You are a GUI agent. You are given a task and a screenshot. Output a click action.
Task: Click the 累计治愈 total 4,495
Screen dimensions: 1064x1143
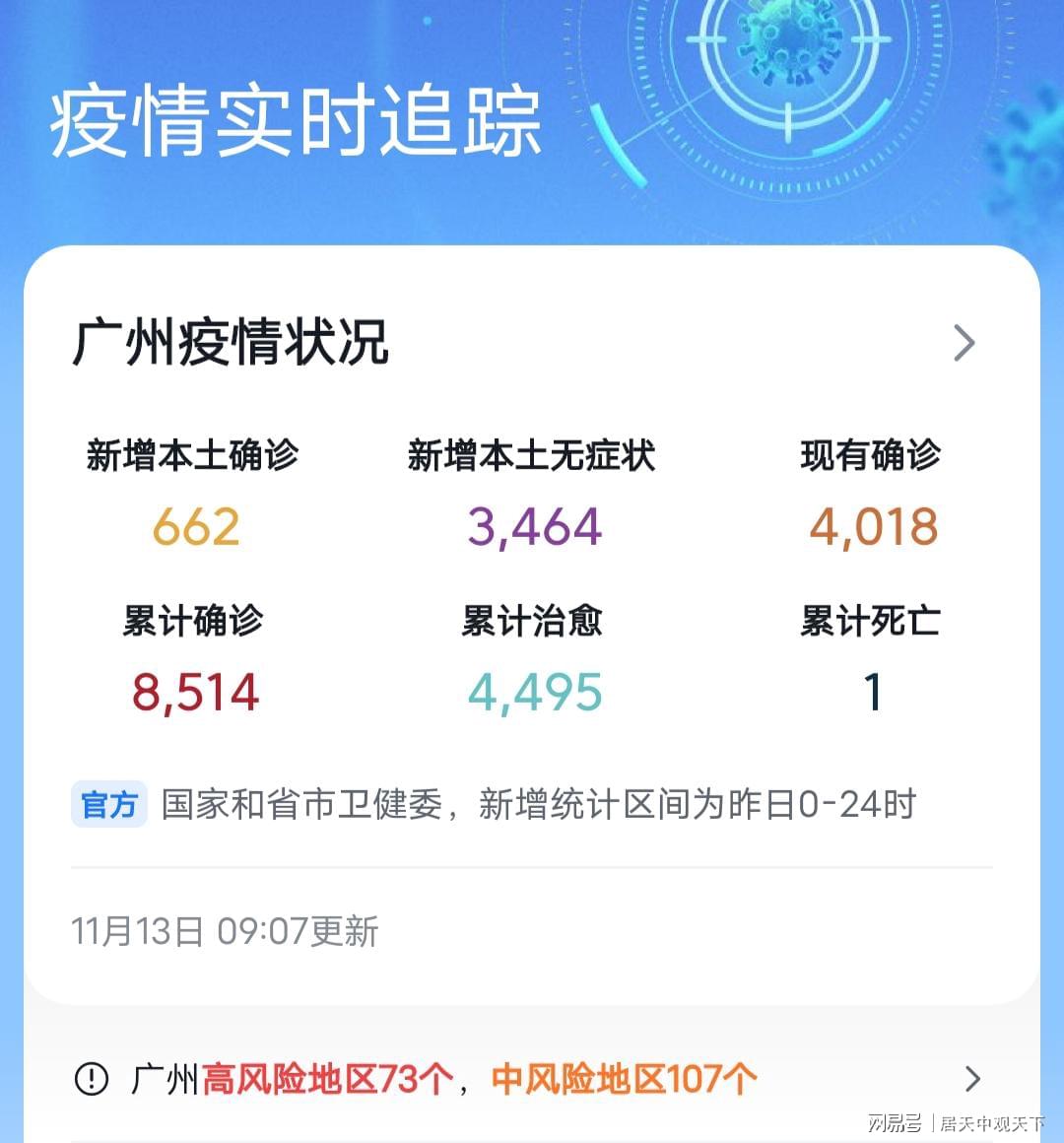[533, 692]
